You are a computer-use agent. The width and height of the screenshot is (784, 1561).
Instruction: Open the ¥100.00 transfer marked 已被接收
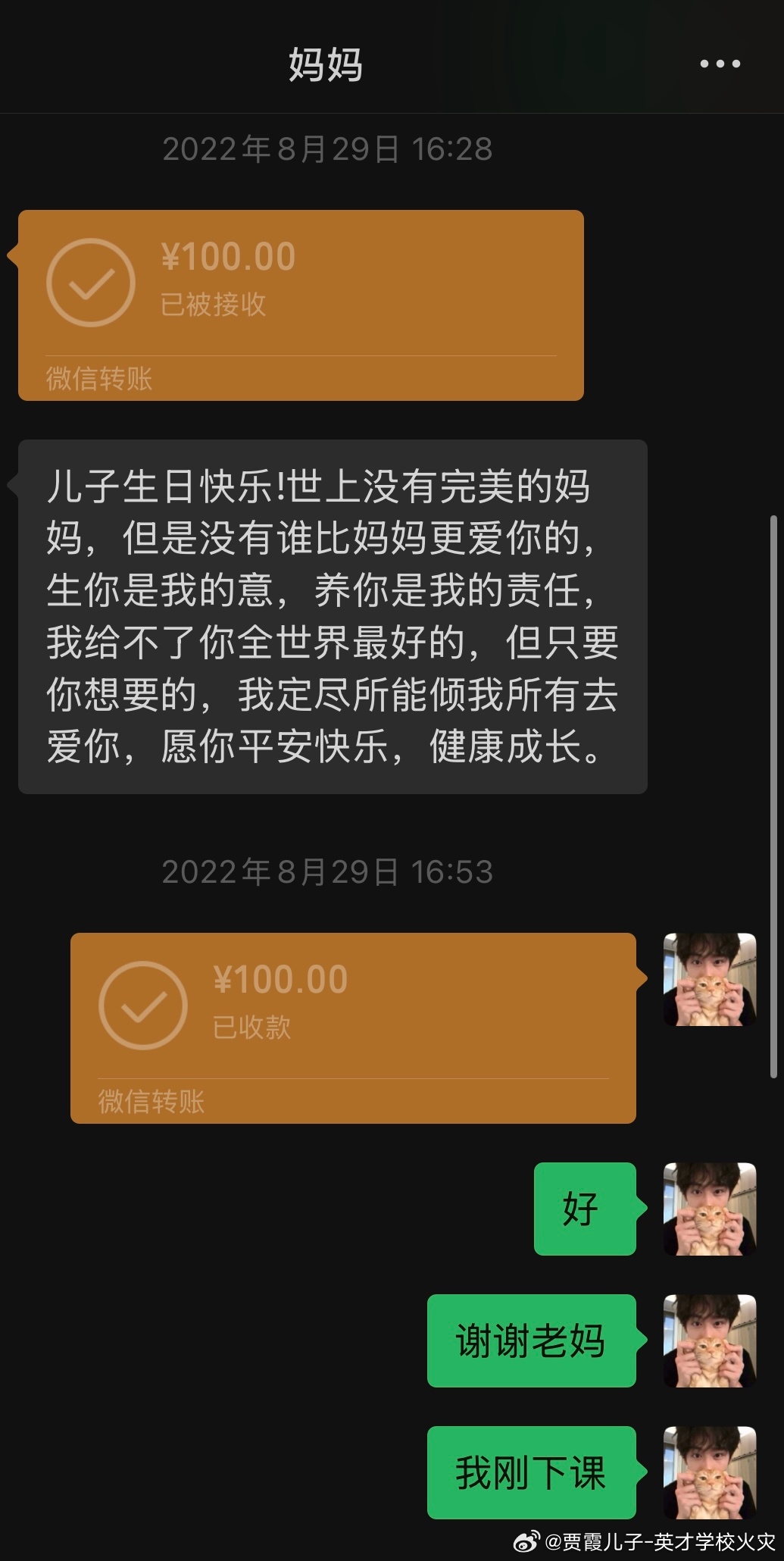[x=301, y=305]
